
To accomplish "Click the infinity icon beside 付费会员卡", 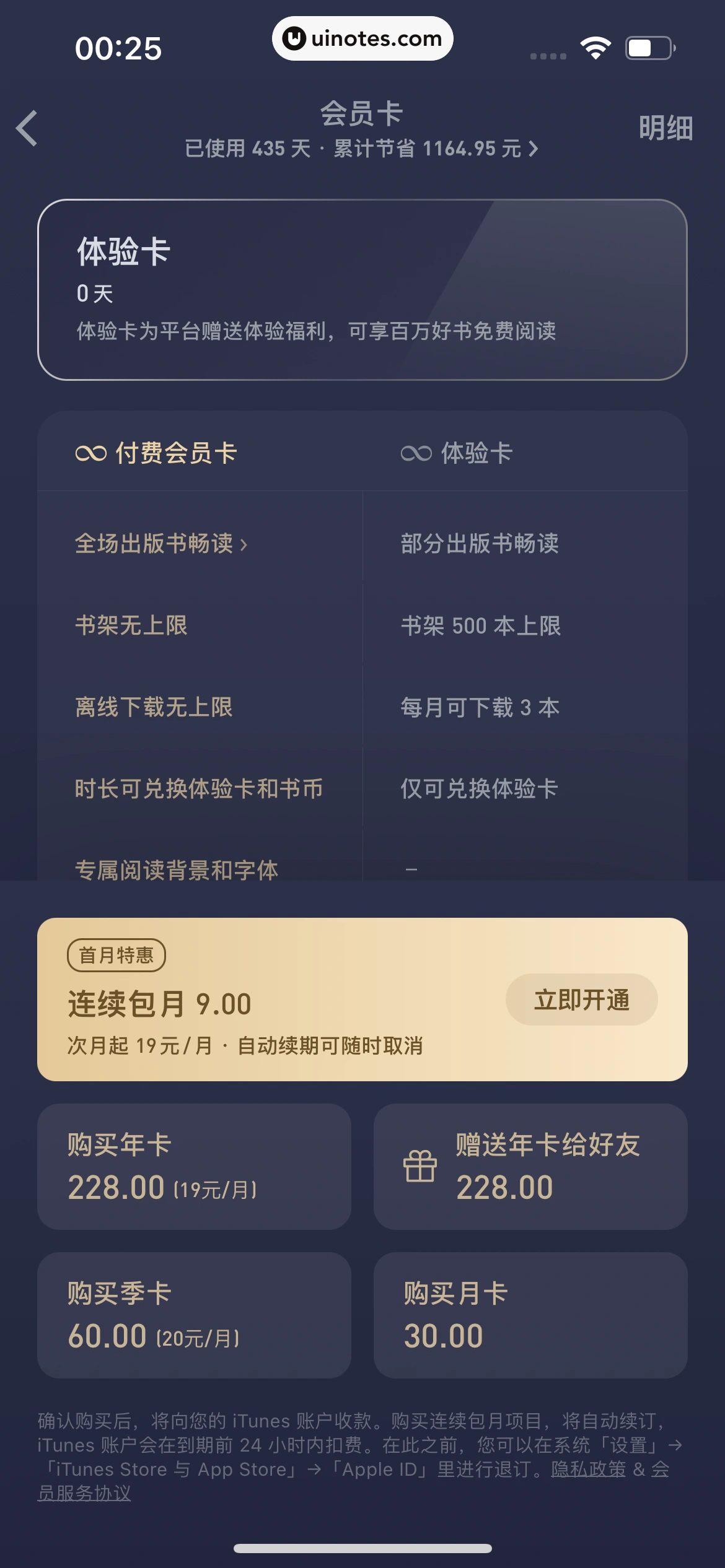I will [90, 453].
